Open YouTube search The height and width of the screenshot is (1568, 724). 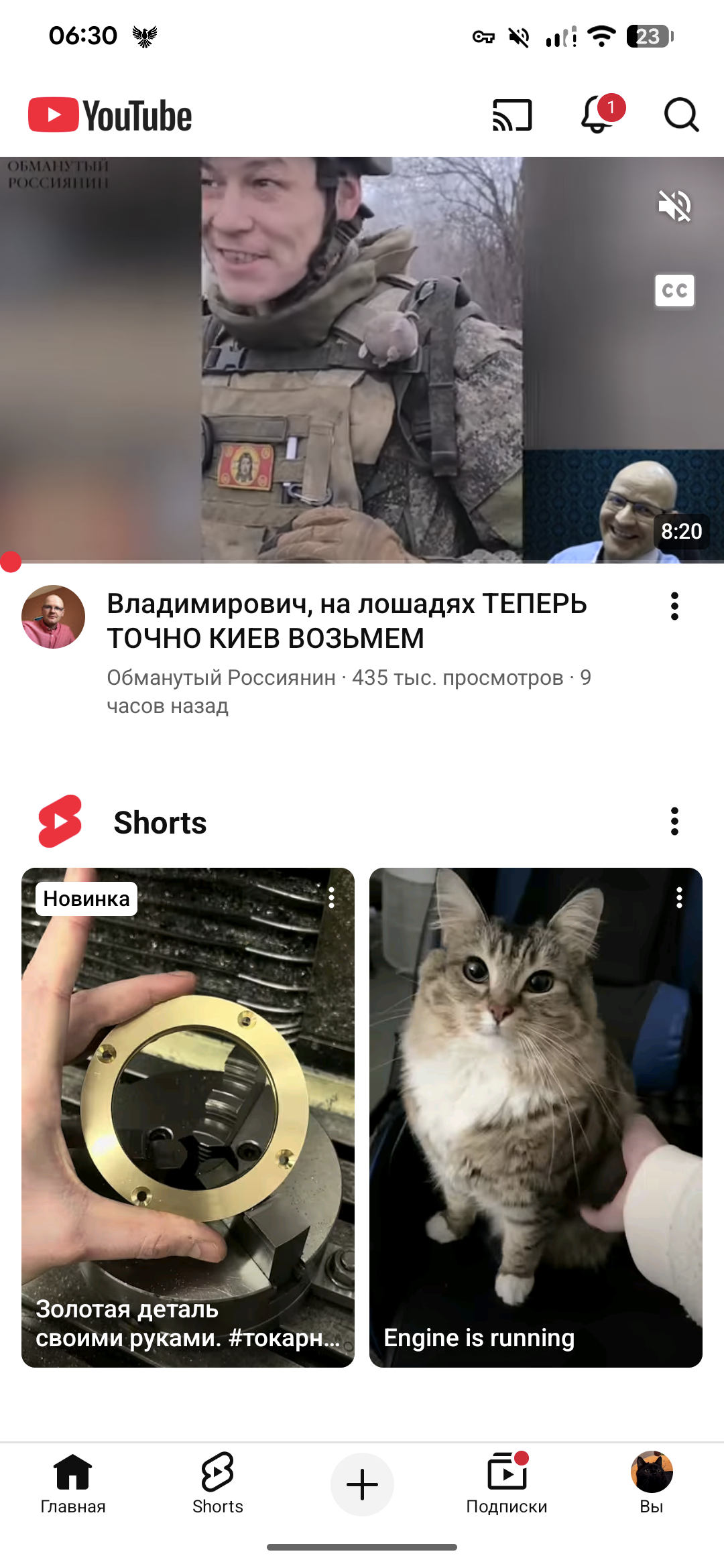point(681,115)
